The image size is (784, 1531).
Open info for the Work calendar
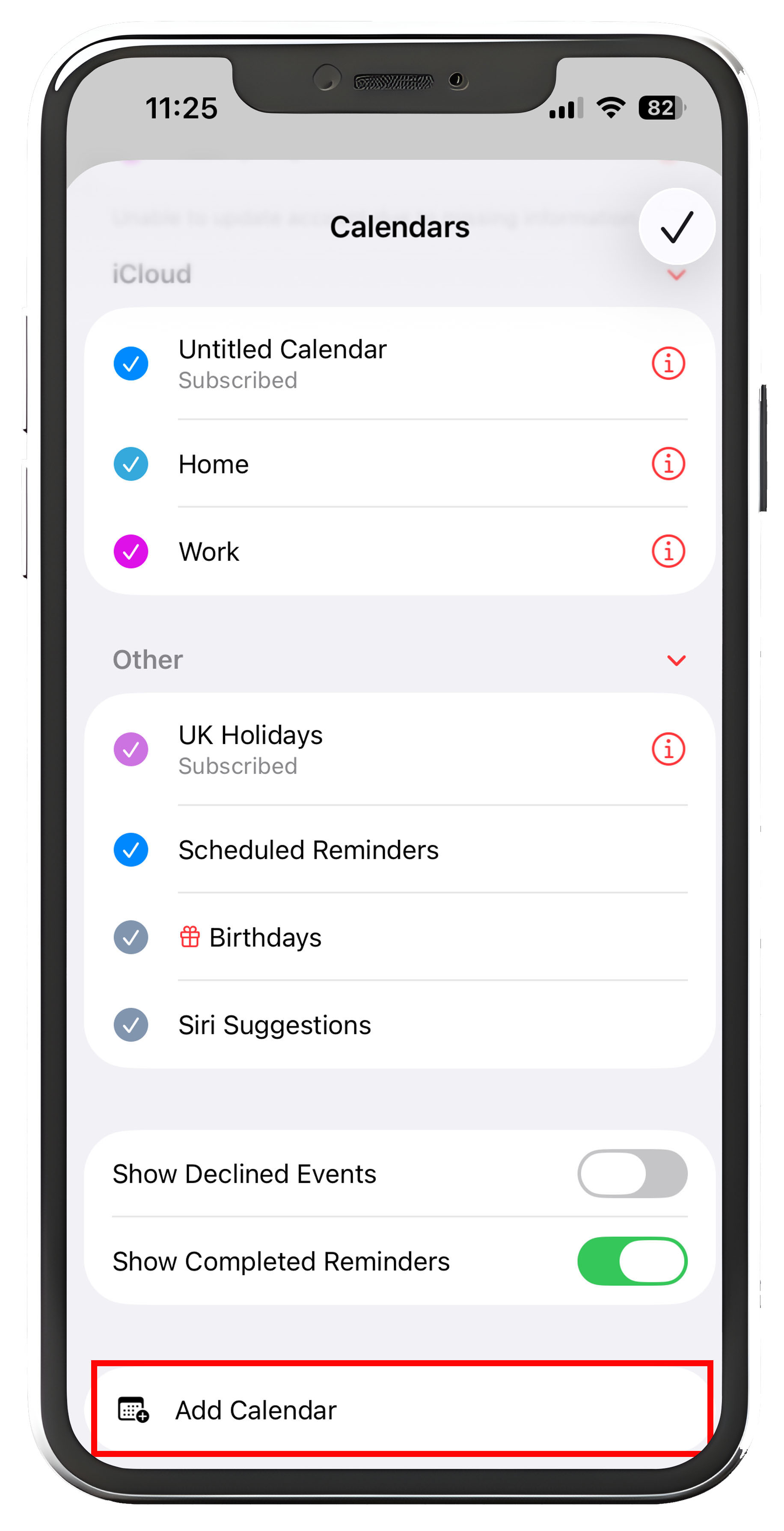668,551
